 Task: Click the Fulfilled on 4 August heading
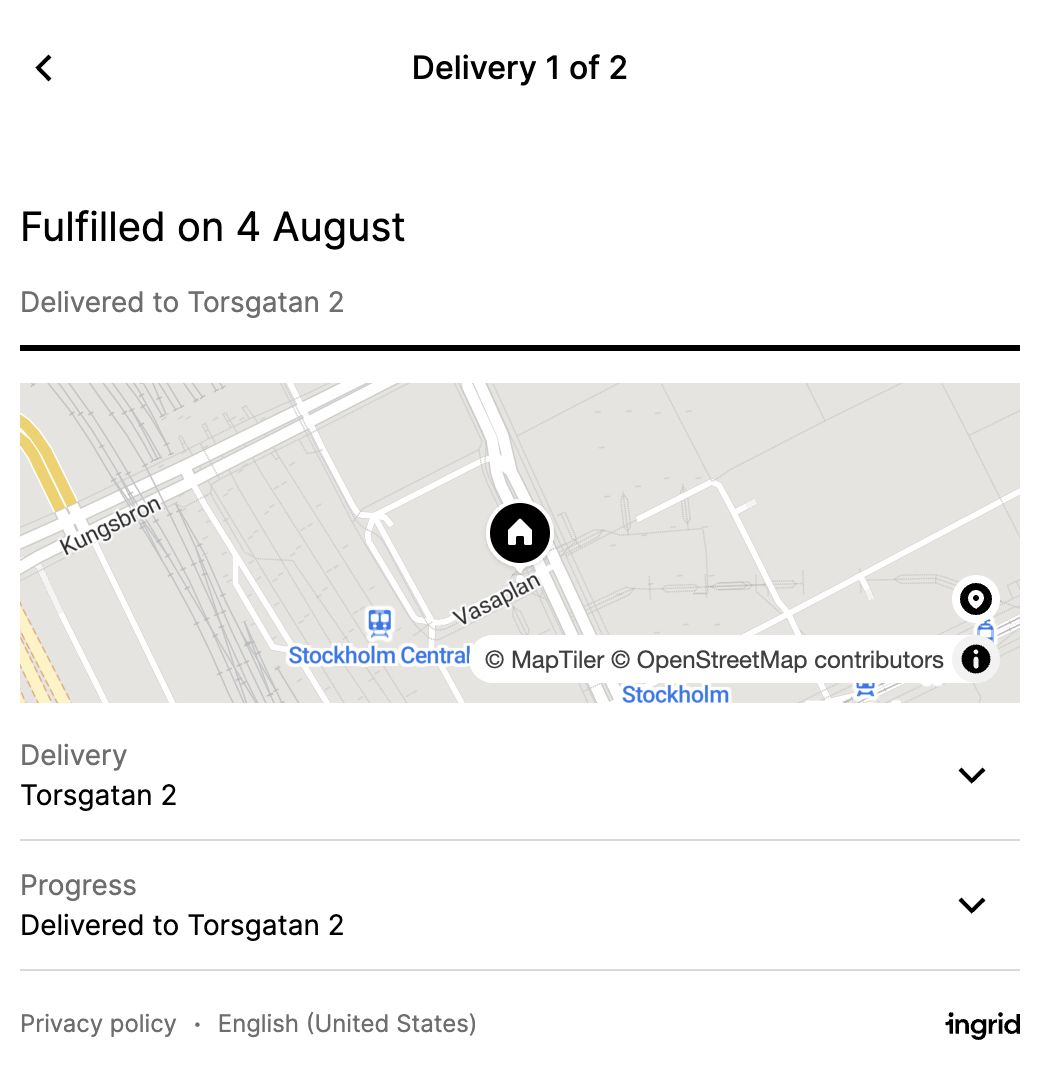pos(212,226)
